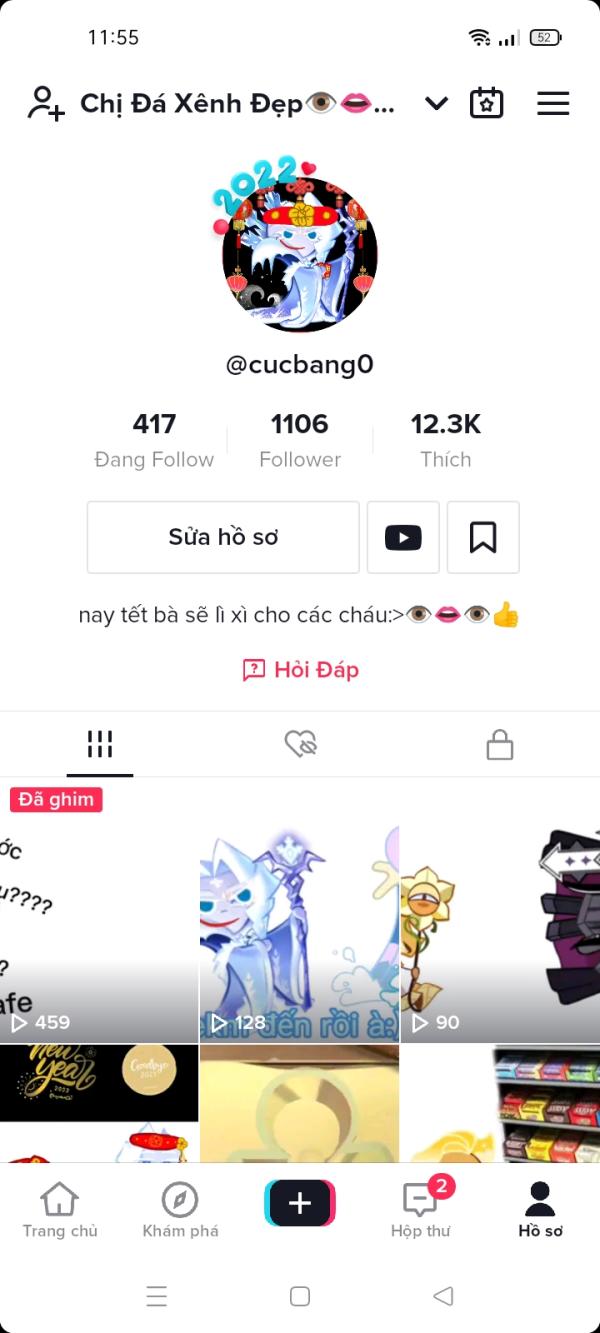The image size is (600, 1333).
Task: Open the YouTube link button
Action: pyautogui.click(x=403, y=537)
